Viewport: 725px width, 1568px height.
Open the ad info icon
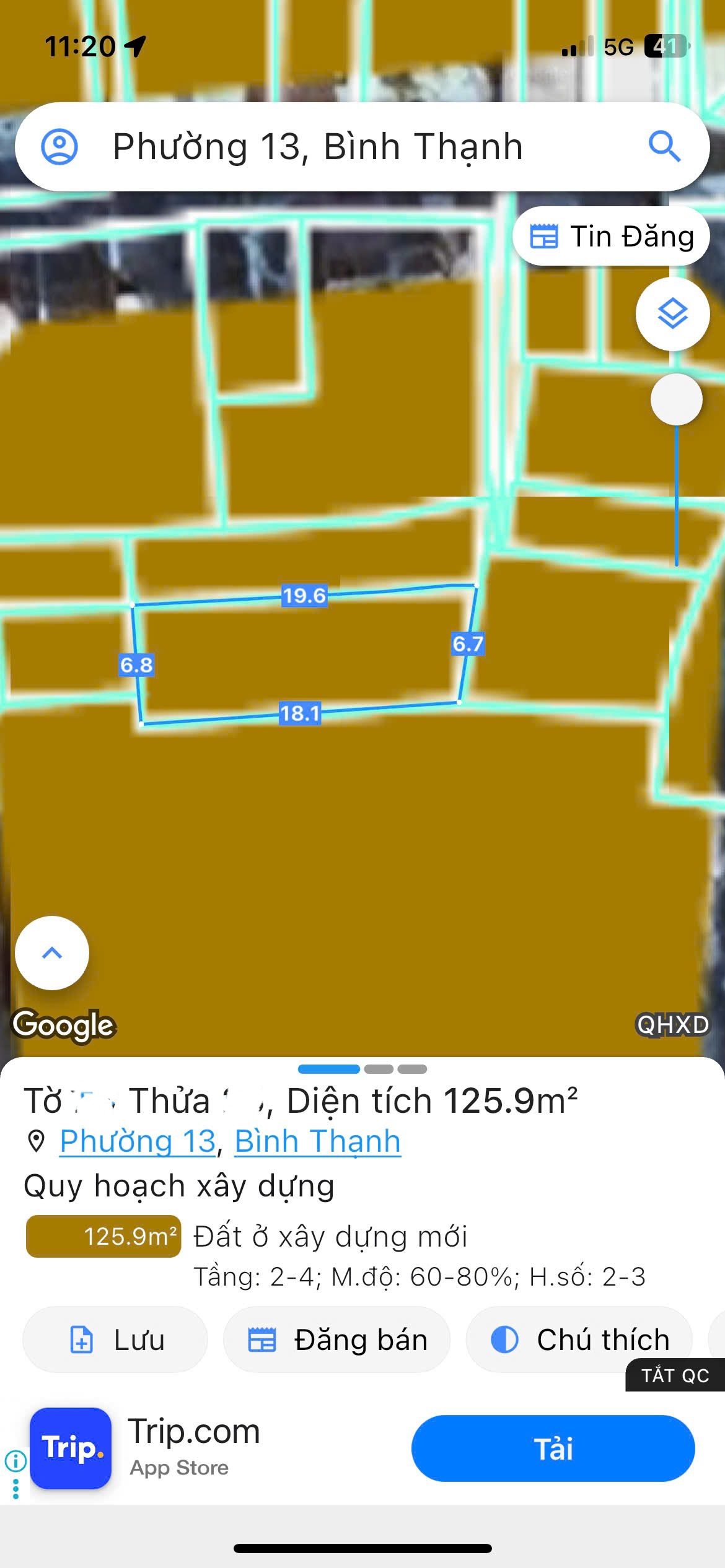pos(15,1461)
